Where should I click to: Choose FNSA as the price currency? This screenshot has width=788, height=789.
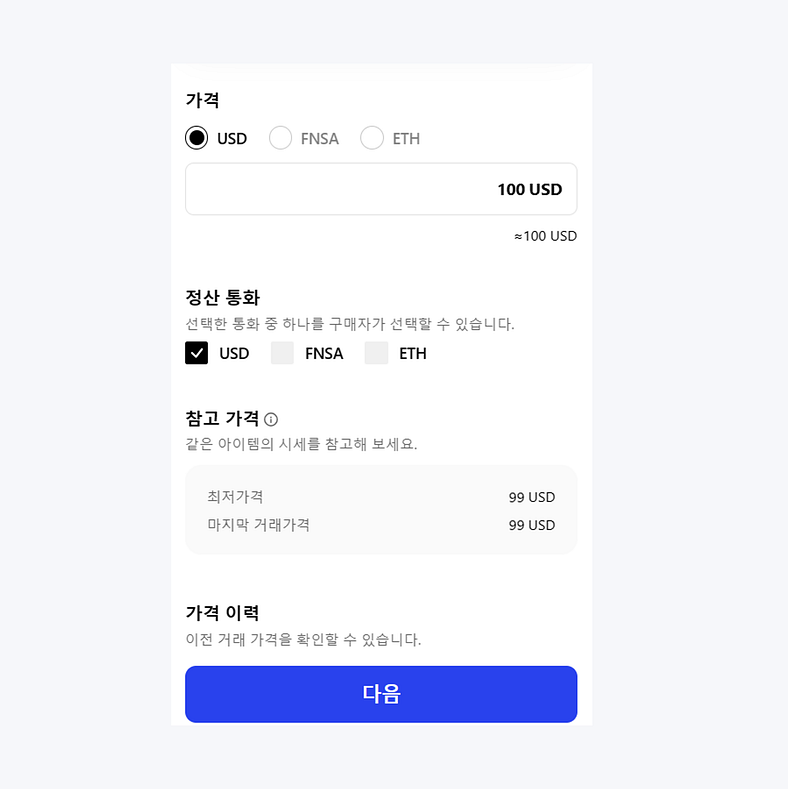tap(281, 138)
